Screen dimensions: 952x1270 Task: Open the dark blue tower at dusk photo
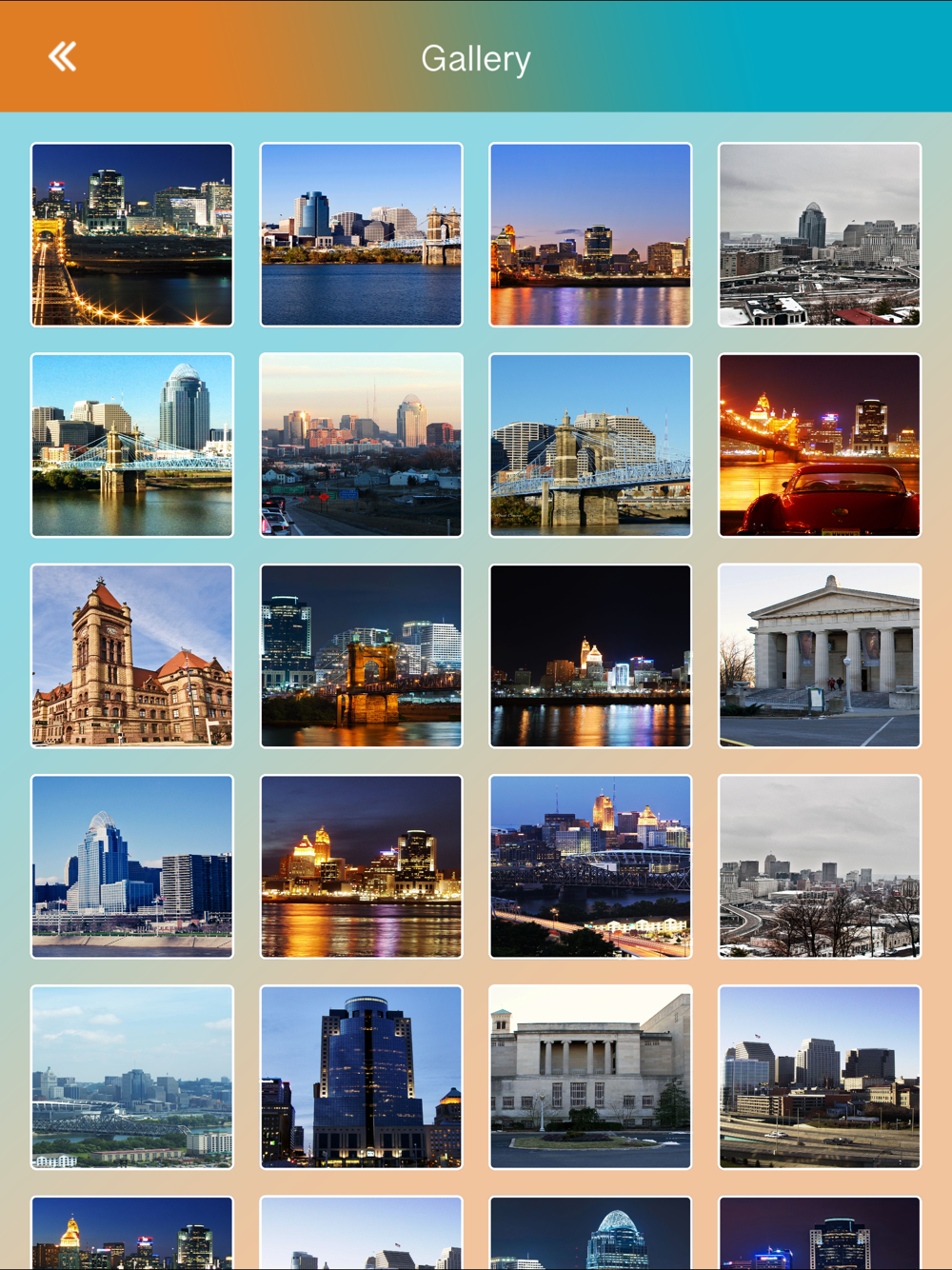pyautogui.click(x=362, y=1077)
